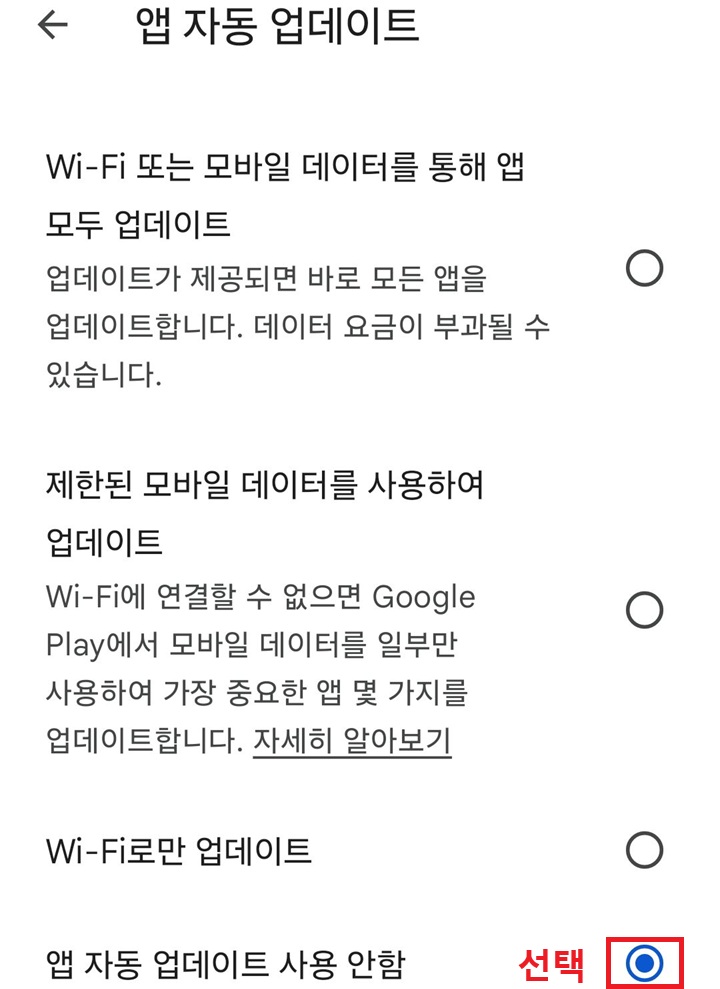
Task: Tap the highlighted selected radio indicator
Action: (645, 962)
